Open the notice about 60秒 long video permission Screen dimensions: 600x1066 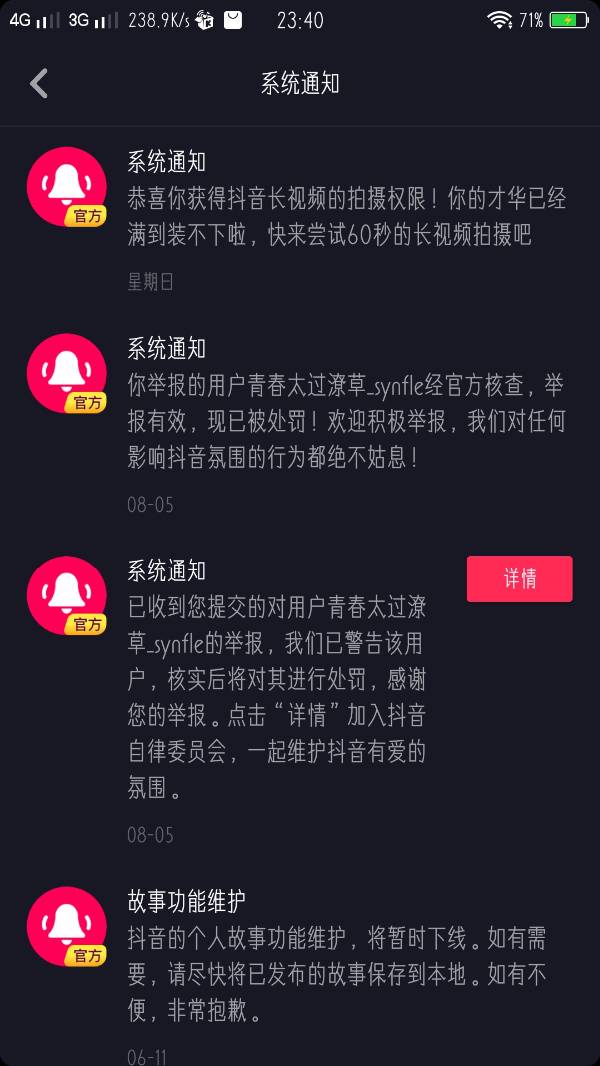(x=346, y=217)
